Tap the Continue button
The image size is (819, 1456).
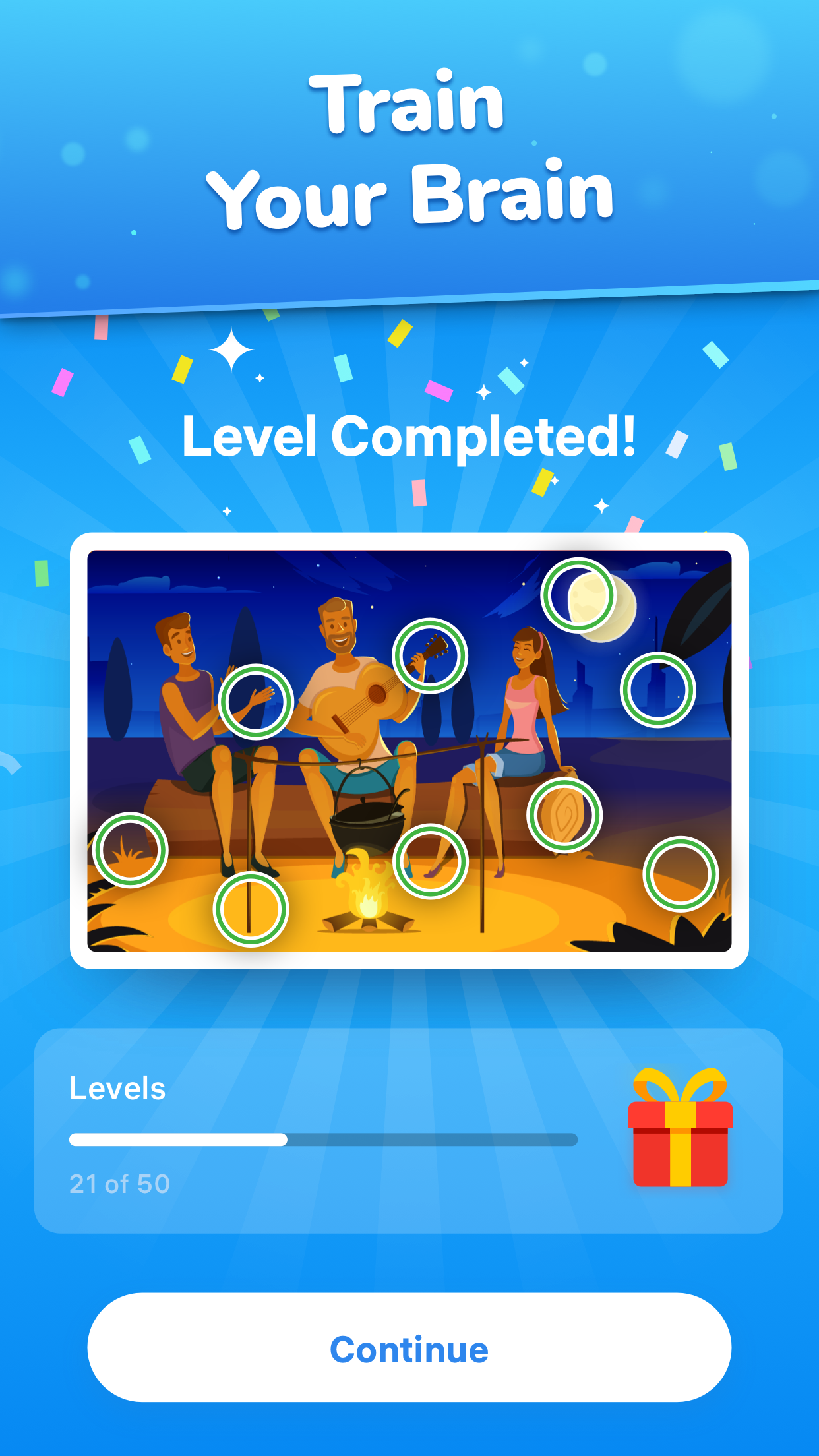coord(409,1348)
